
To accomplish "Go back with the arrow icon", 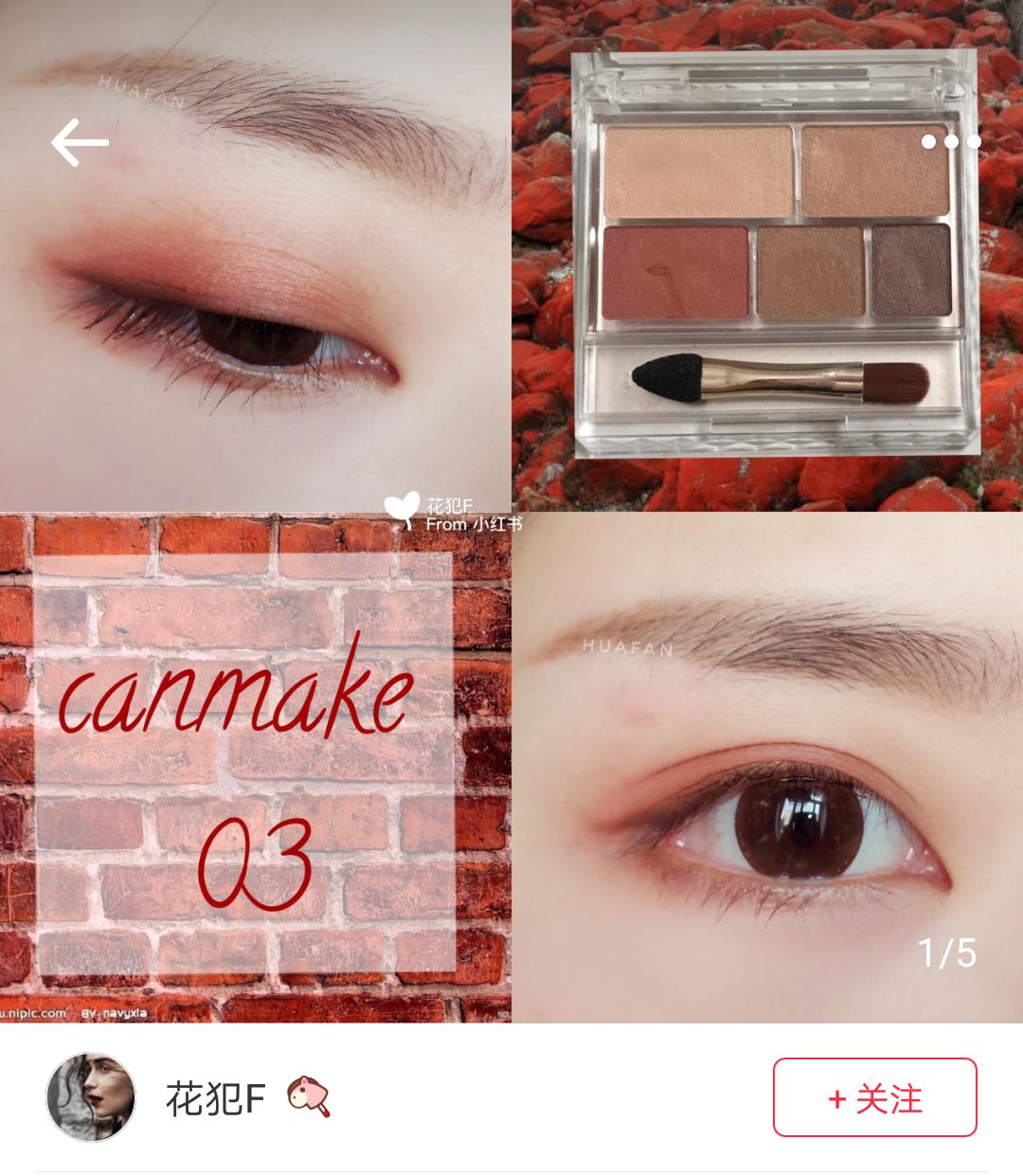I will point(80,143).
